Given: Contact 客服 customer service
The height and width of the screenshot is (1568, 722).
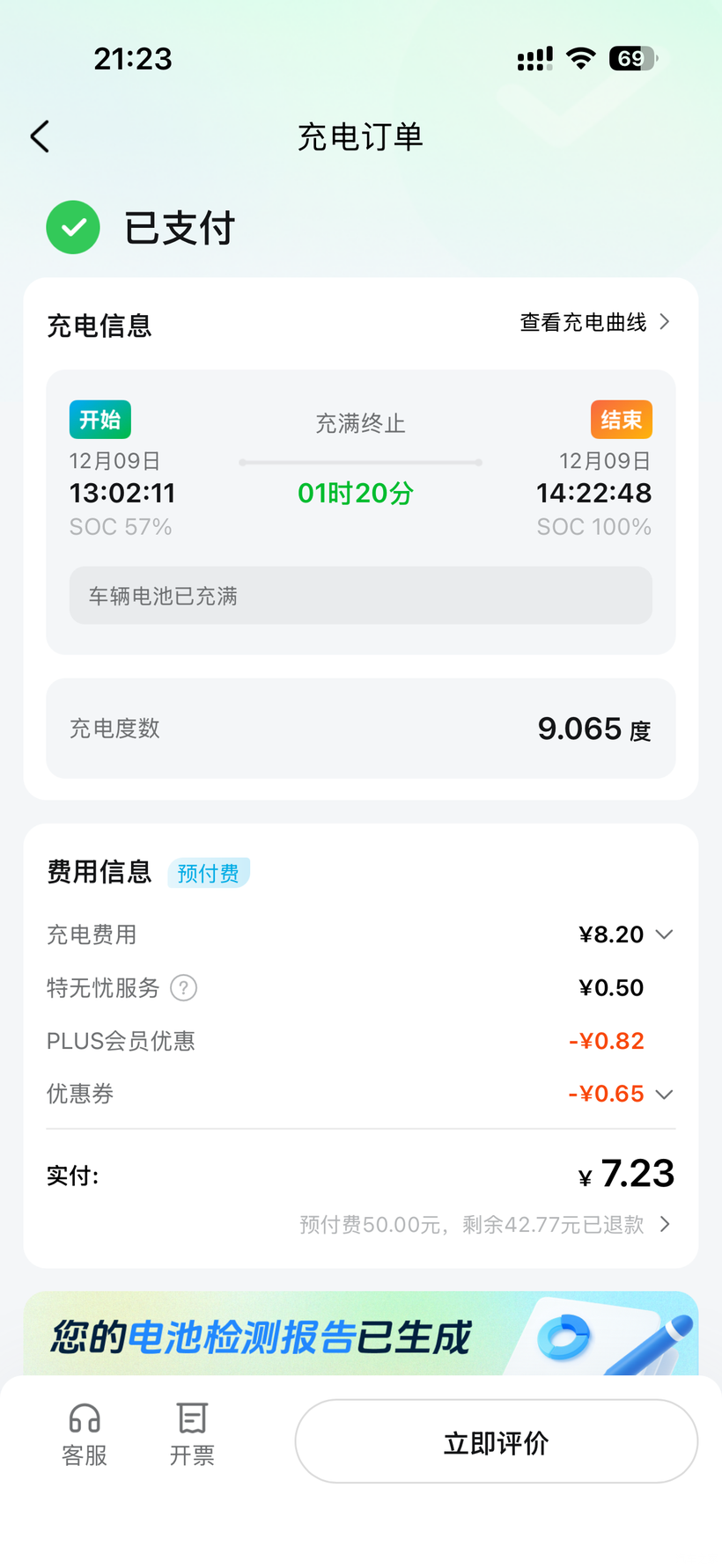Looking at the screenshot, I should click(85, 1435).
